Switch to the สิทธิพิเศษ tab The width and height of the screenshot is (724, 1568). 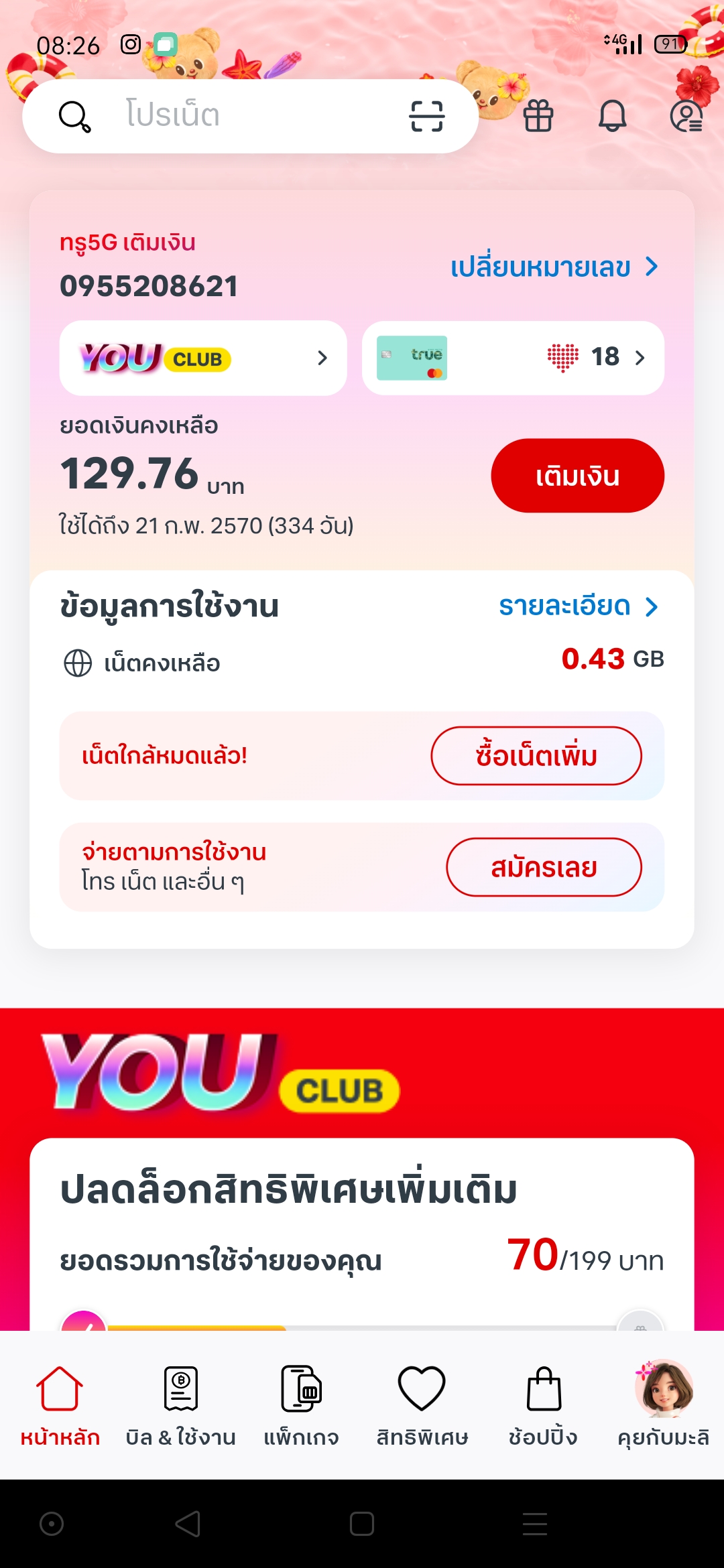coord(422,1403)
